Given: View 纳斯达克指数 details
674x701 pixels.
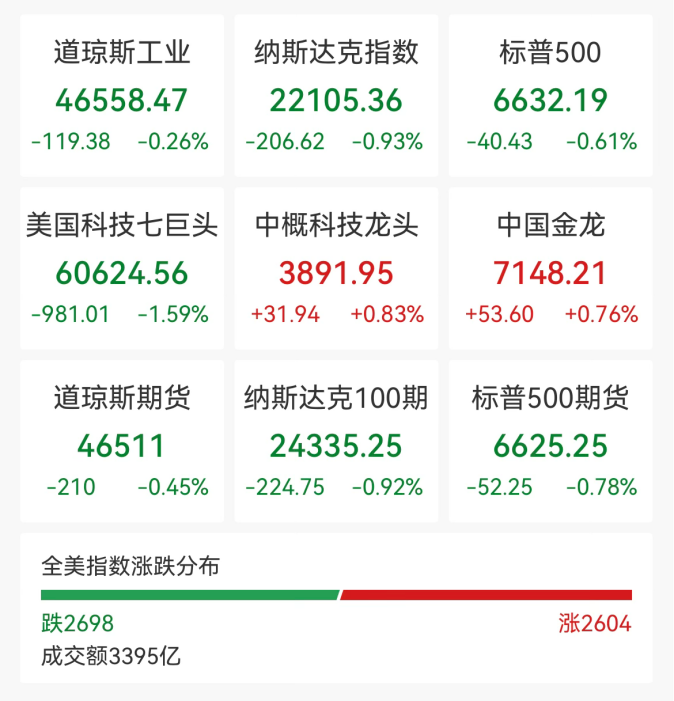Looking at the screenshot, I should pyautogui.click(x=336, y=96).
